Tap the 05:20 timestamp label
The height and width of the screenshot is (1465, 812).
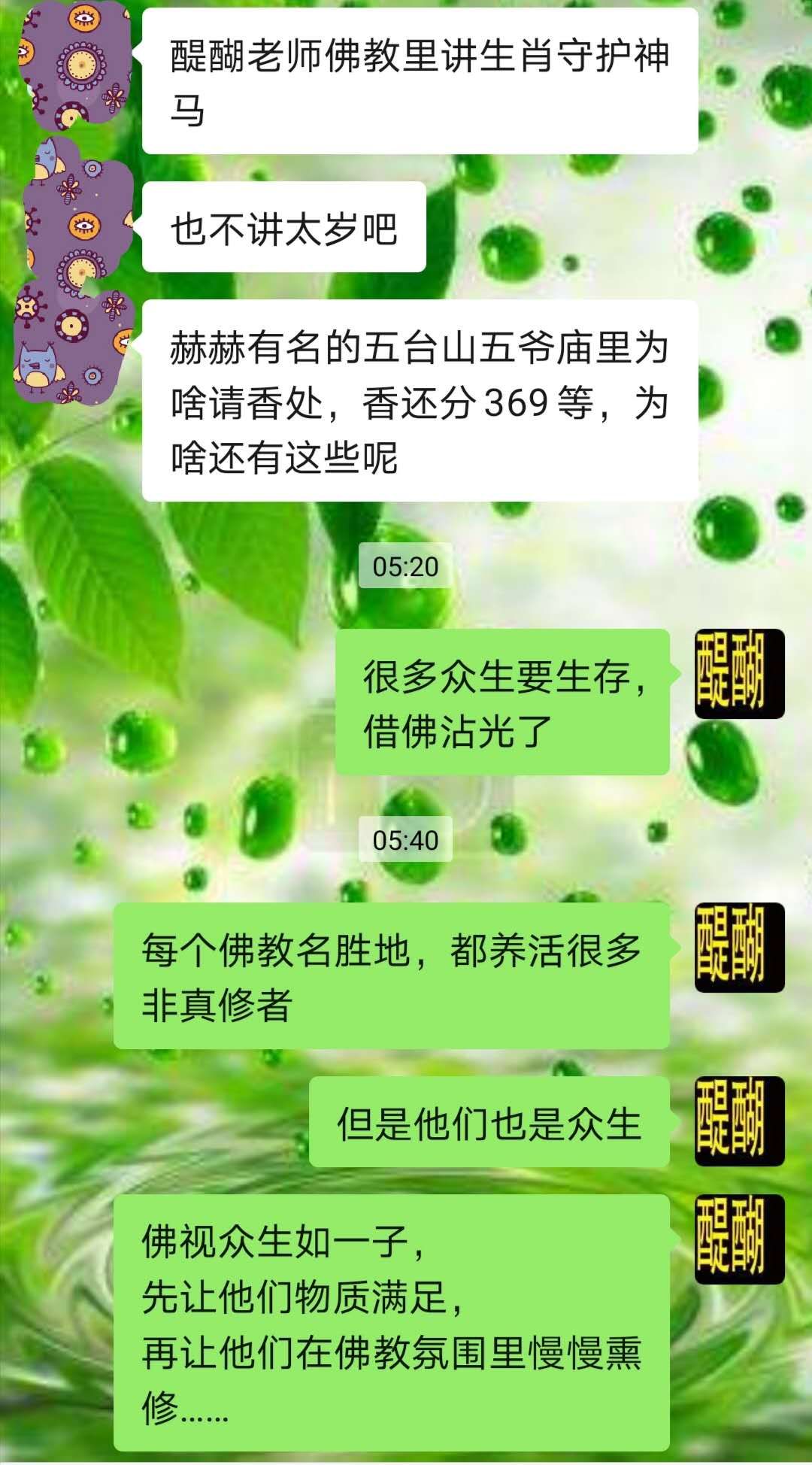(407, 566)
